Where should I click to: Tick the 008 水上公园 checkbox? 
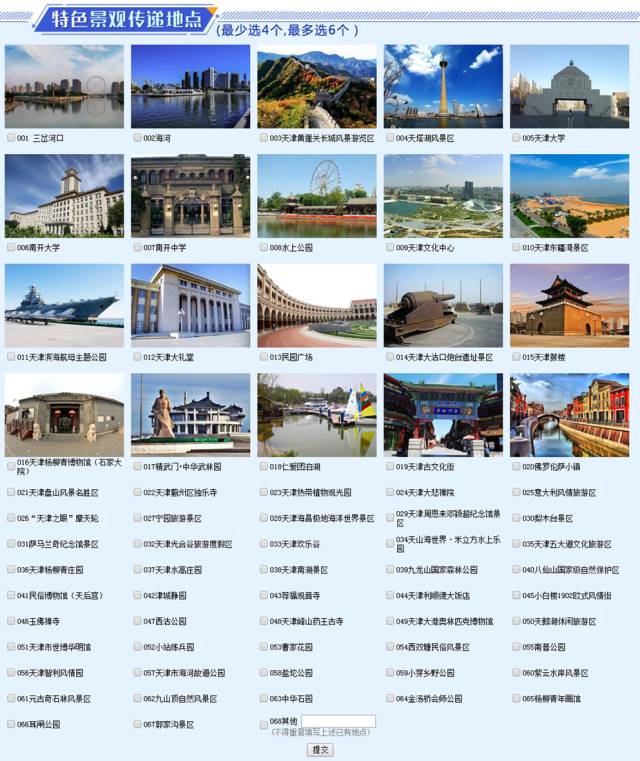[x=263, y=247]
